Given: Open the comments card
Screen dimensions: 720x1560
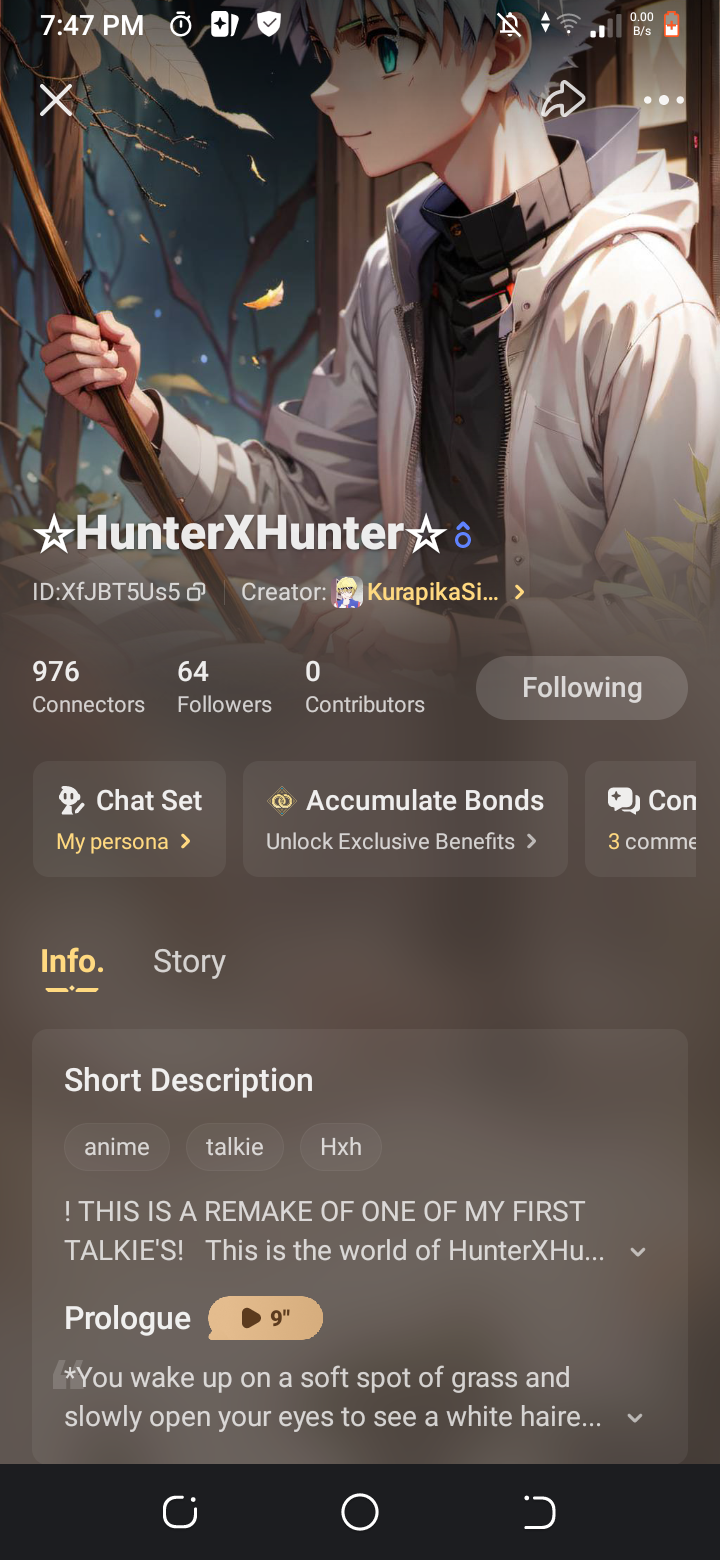Looking at the screenshot, I should tap(645, 819).
